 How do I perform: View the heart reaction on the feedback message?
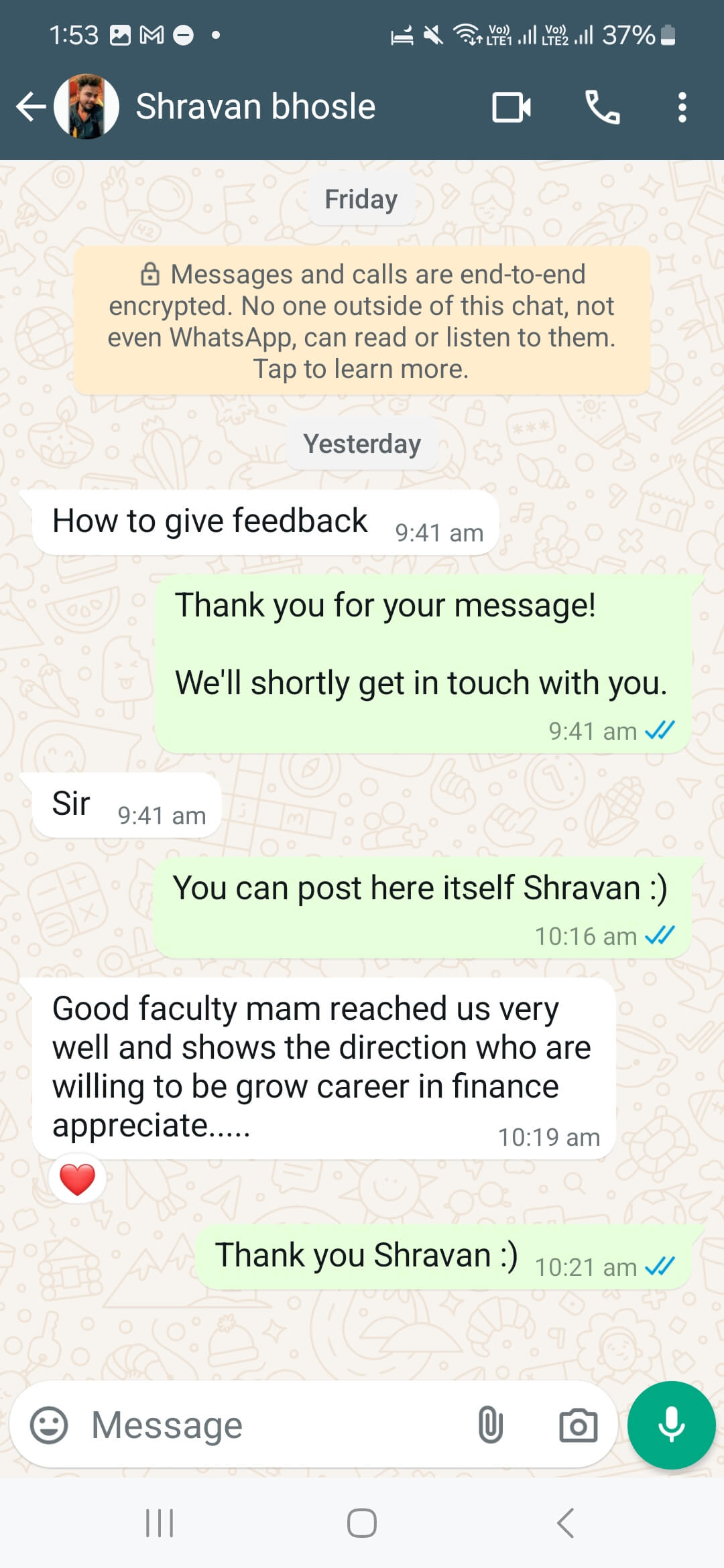click(78, 1179)
